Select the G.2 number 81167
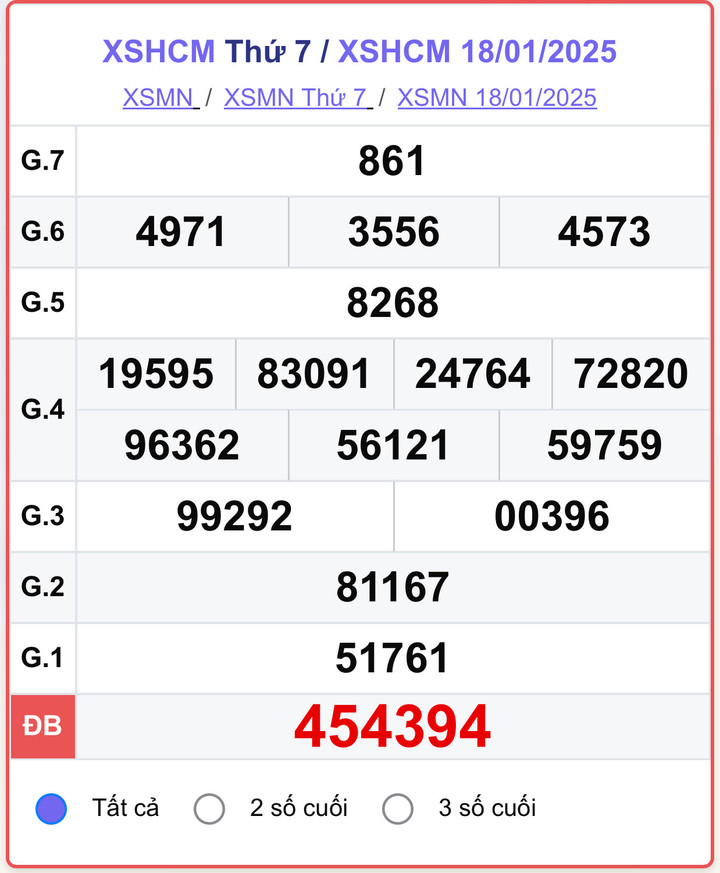720x873 pixels. click(394, 587)
